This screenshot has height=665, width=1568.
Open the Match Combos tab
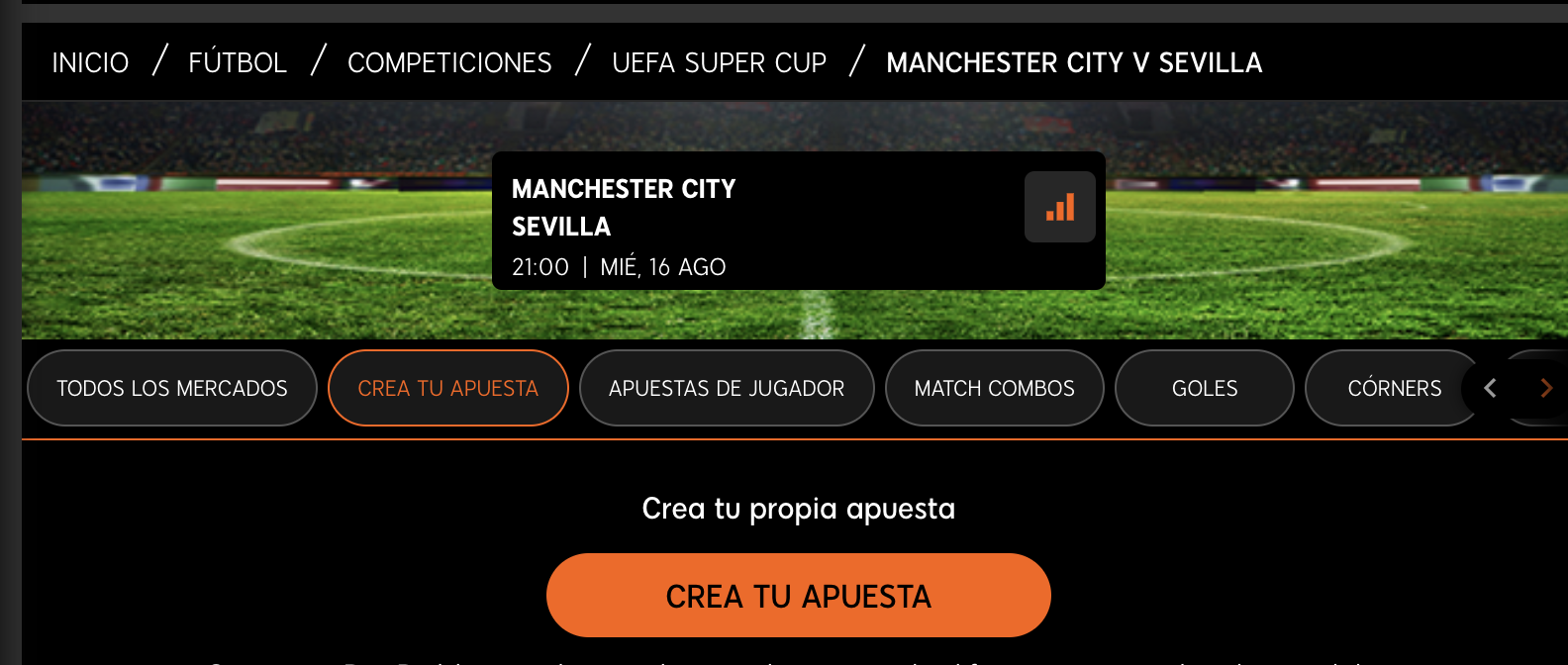[994, 388]
